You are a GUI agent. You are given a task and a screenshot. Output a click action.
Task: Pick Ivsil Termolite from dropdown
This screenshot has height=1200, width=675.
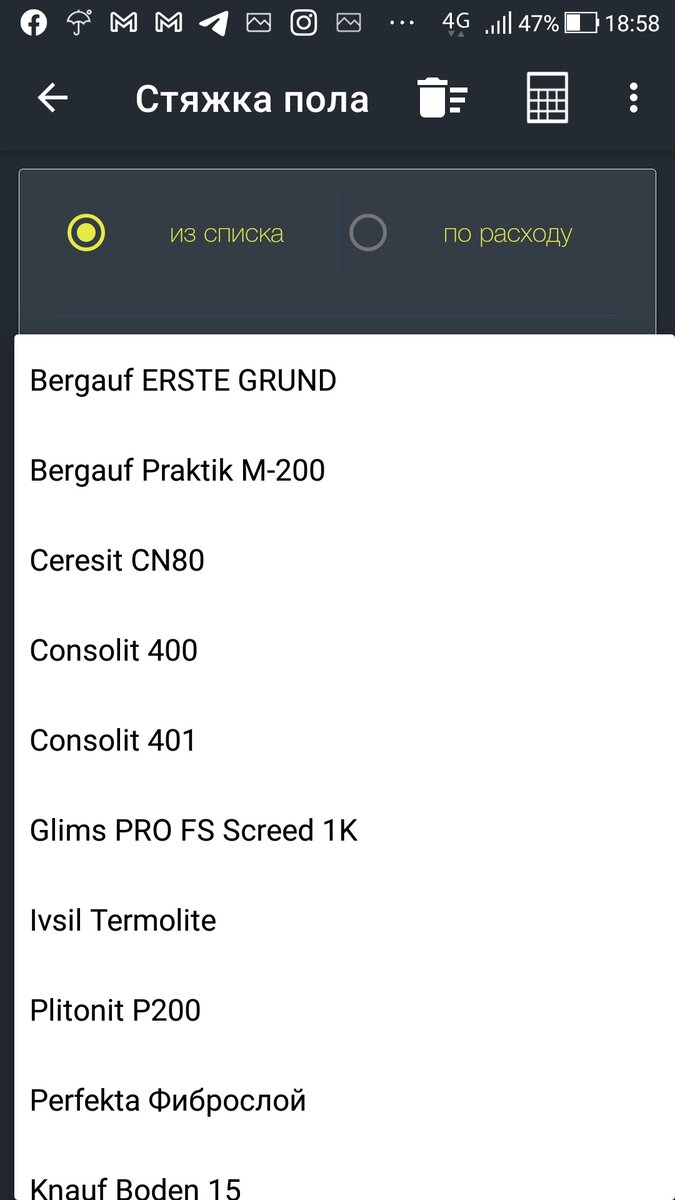344,920
